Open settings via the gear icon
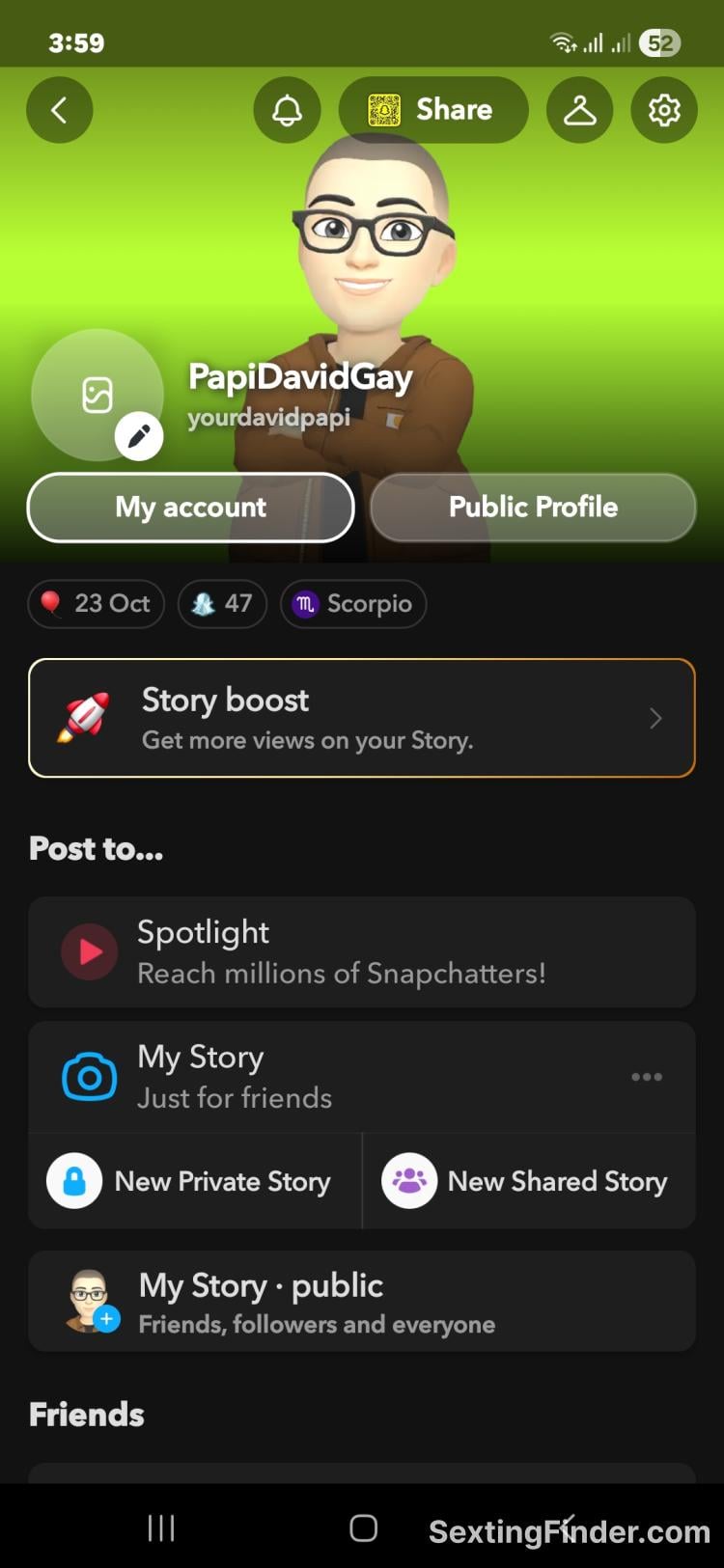The image size is (724, 1568). (664, 110)
